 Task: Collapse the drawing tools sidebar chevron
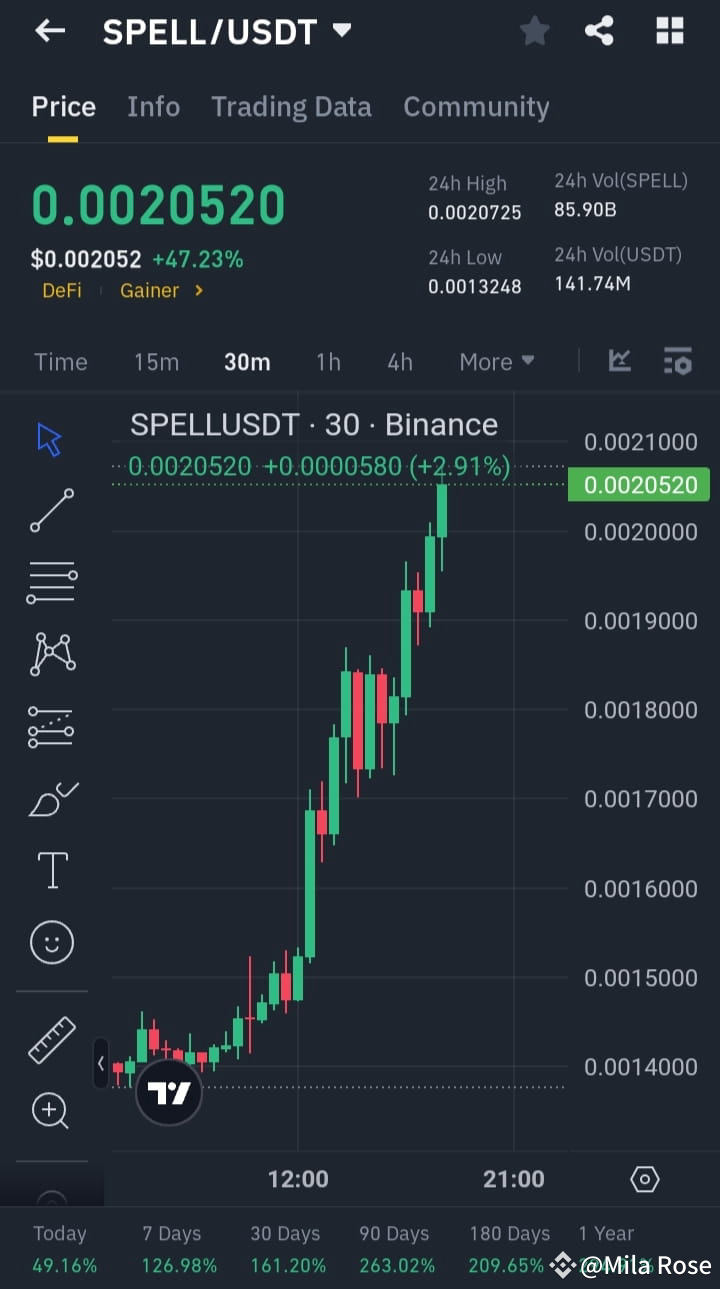tap(100, 1063)
